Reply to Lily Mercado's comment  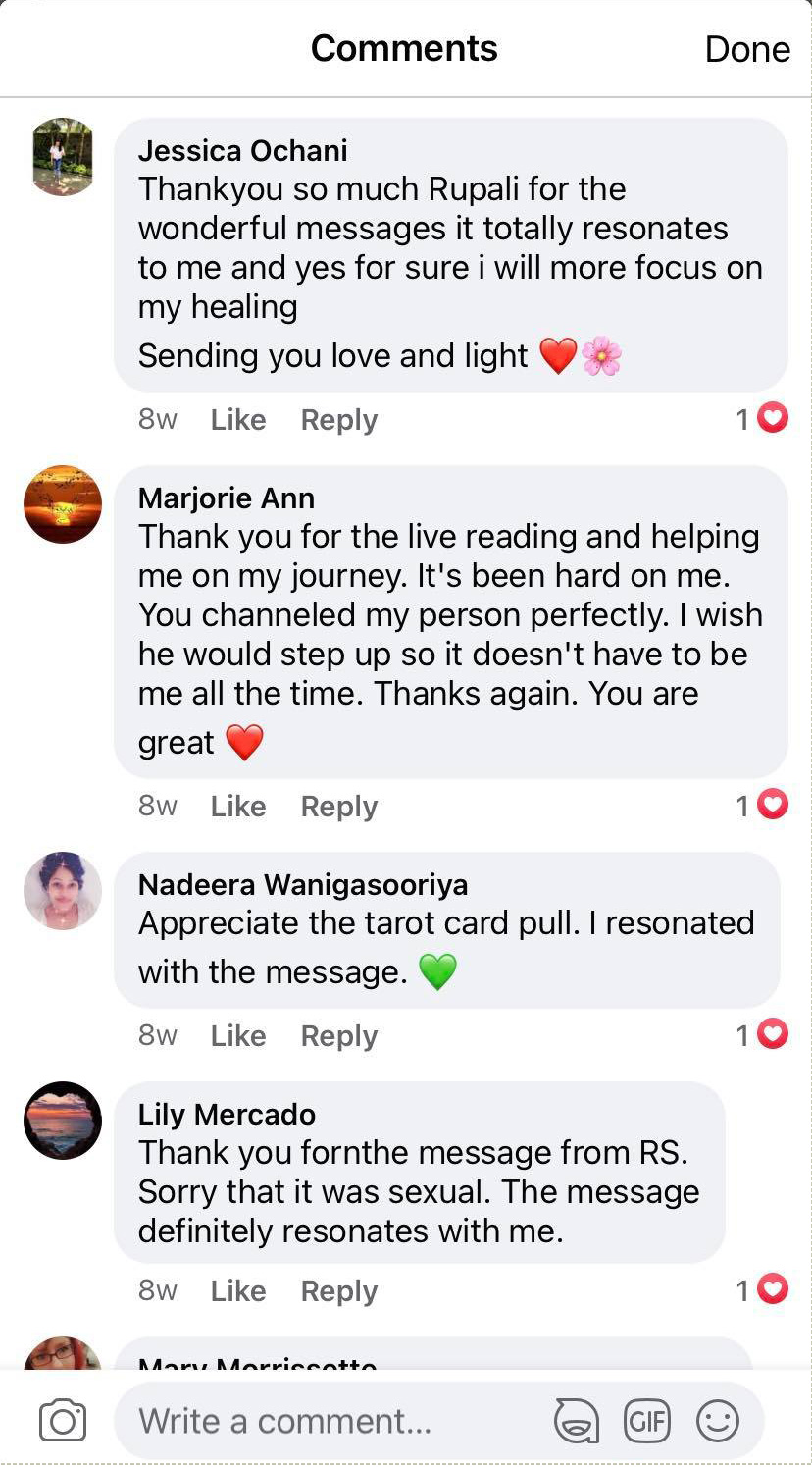(x=338, y=1291)
